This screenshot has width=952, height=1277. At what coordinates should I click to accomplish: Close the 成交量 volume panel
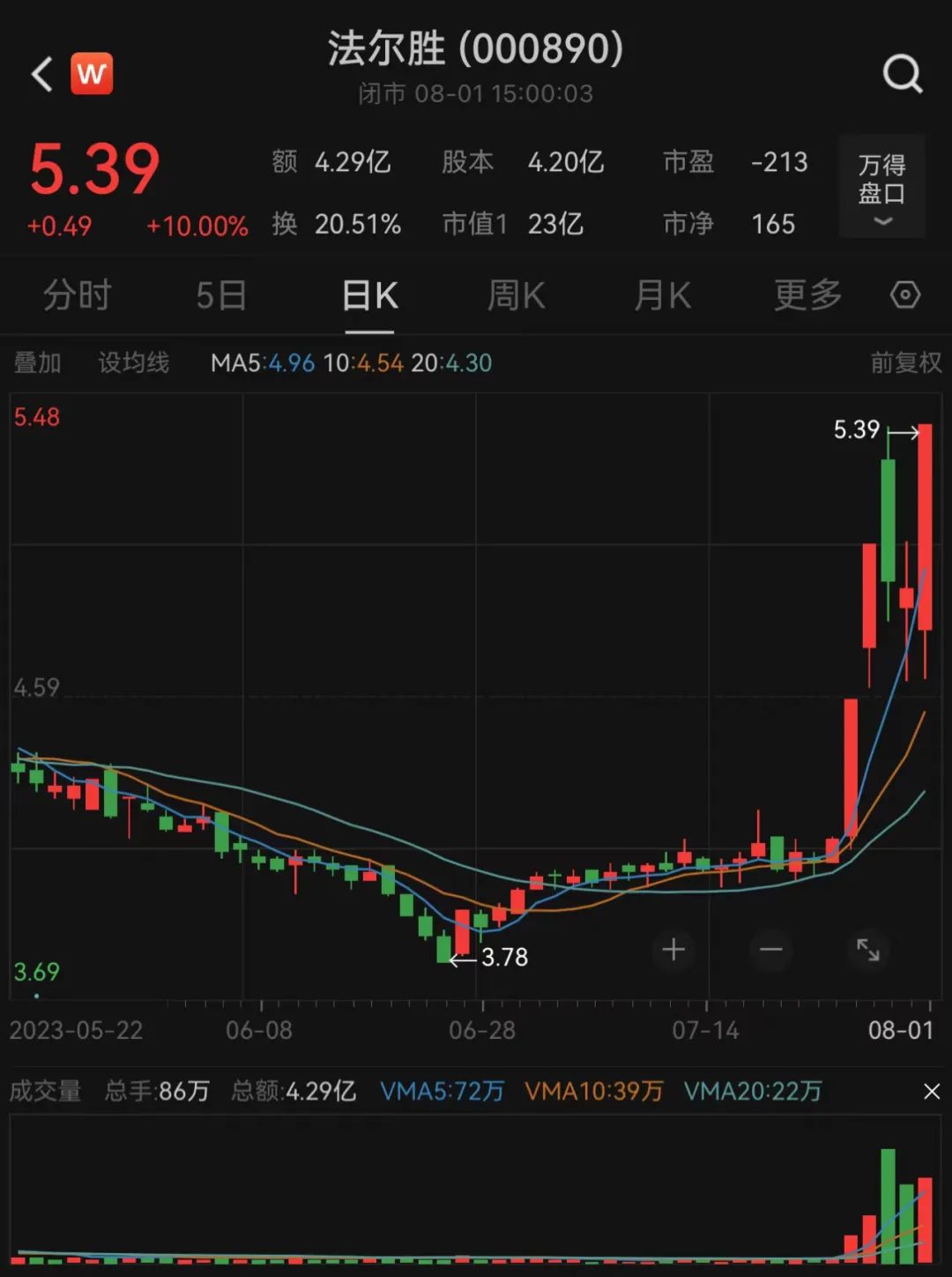click(932, 1092)
